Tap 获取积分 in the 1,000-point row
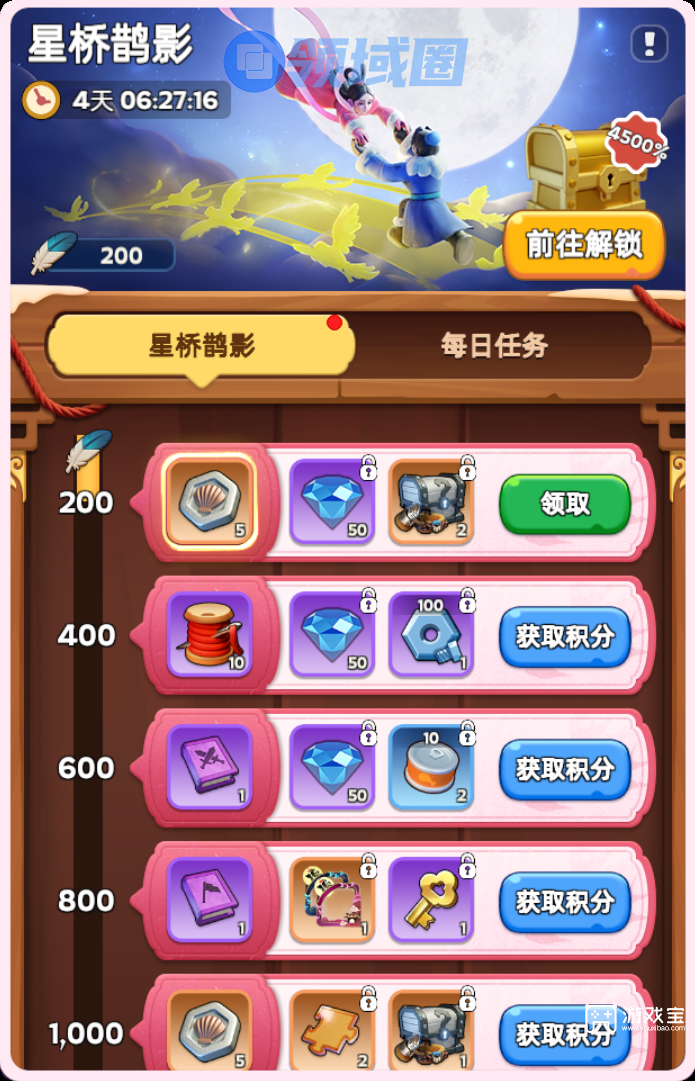Viewport: 695px width, 1081px height. [x=565, y=1033]
